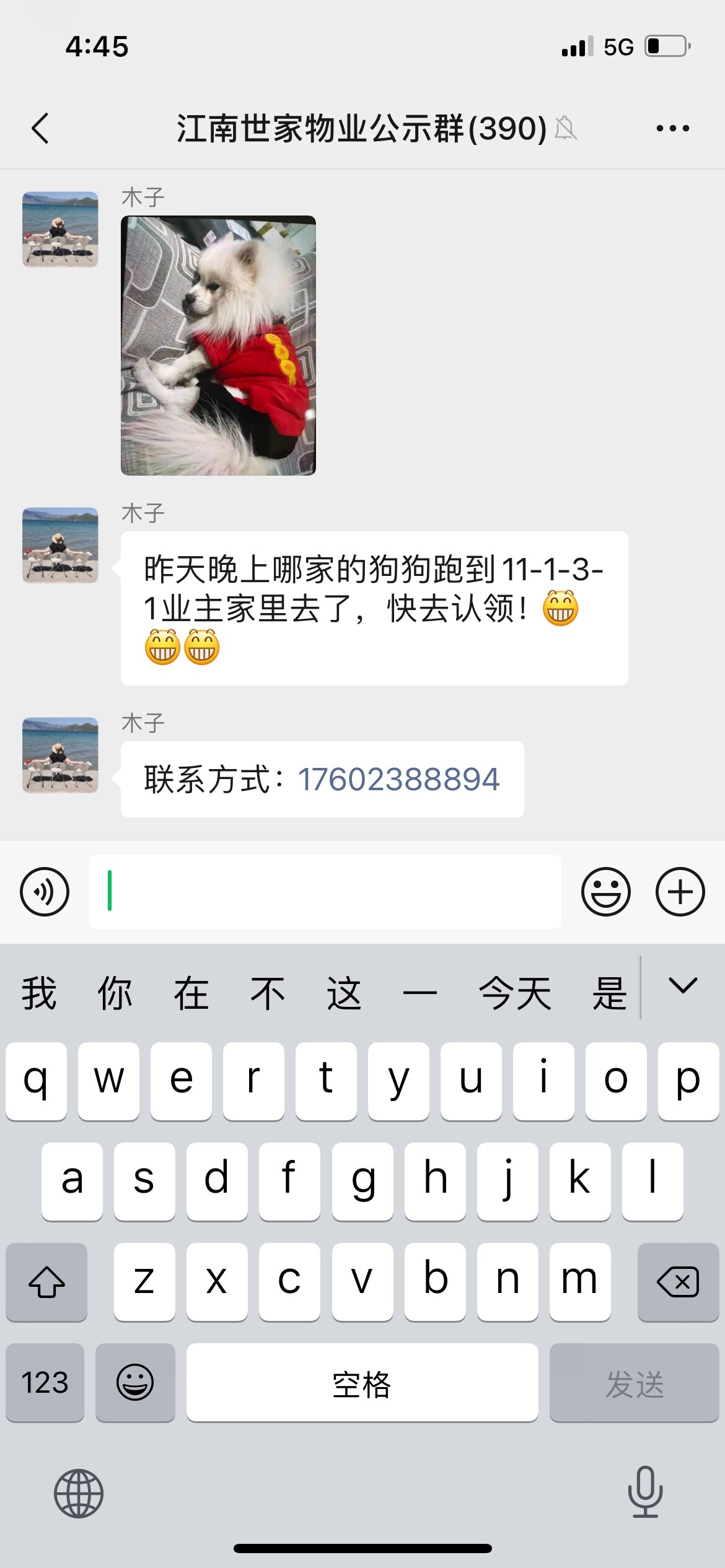
Task: Pick the suggested word 我
Action: click(x=39, y=993)
